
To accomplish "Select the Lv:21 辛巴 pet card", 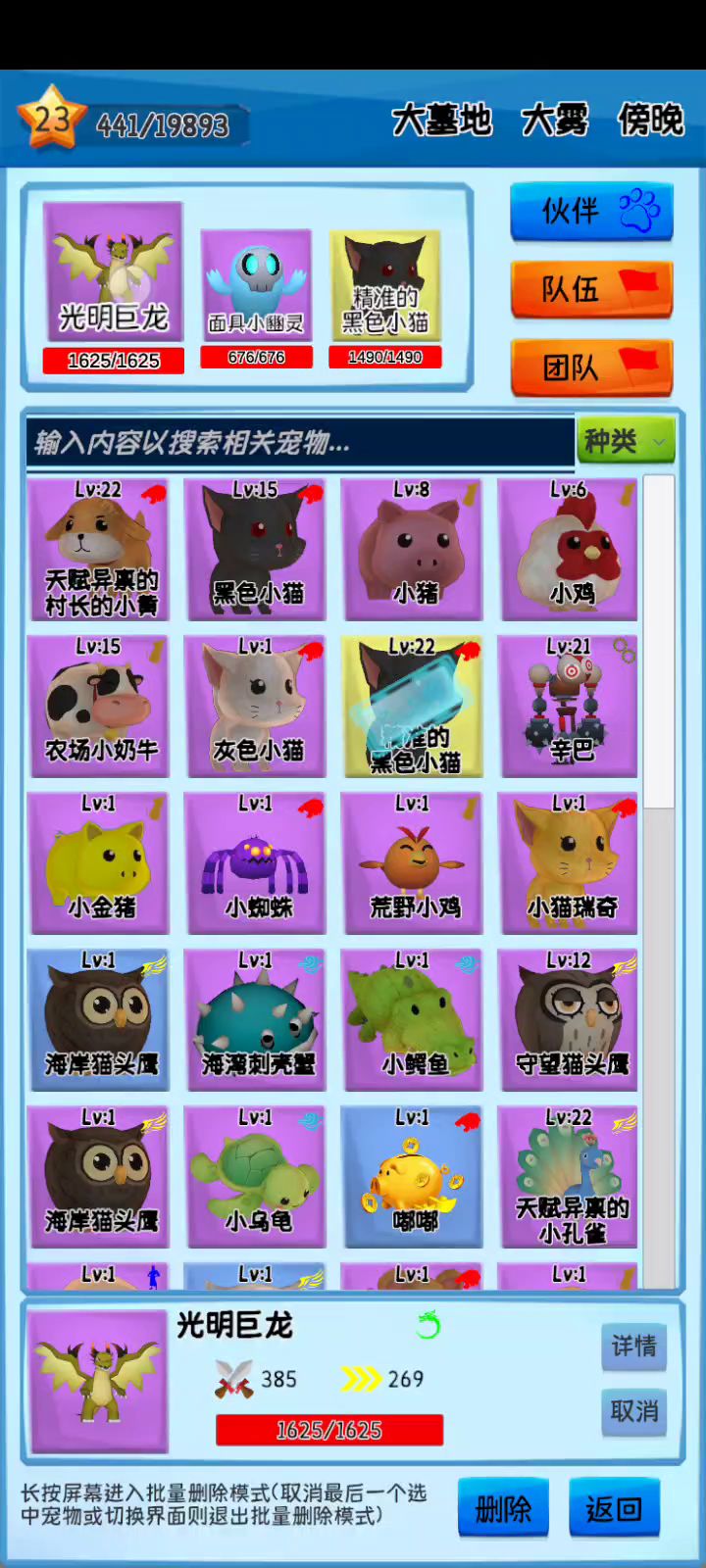I will click(568, 707).
